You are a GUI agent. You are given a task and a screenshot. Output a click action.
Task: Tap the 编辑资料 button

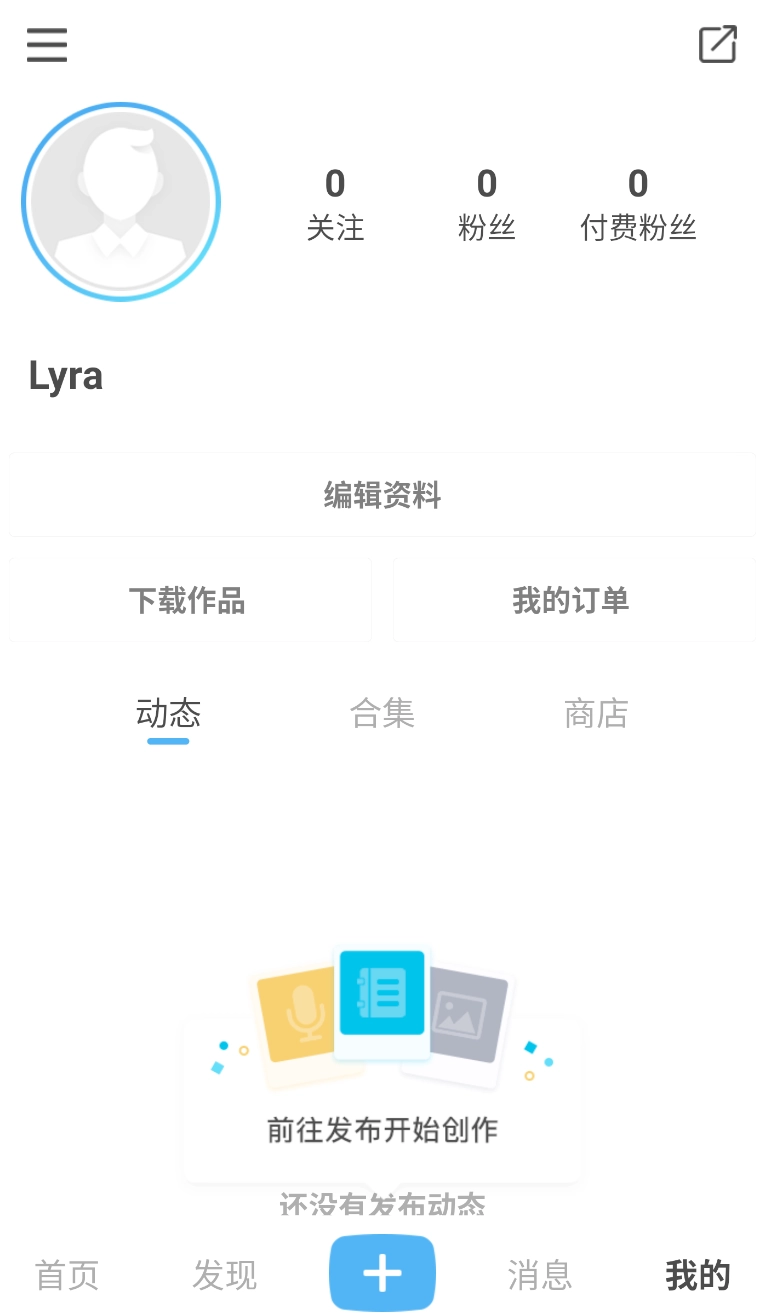pos(382,495)
